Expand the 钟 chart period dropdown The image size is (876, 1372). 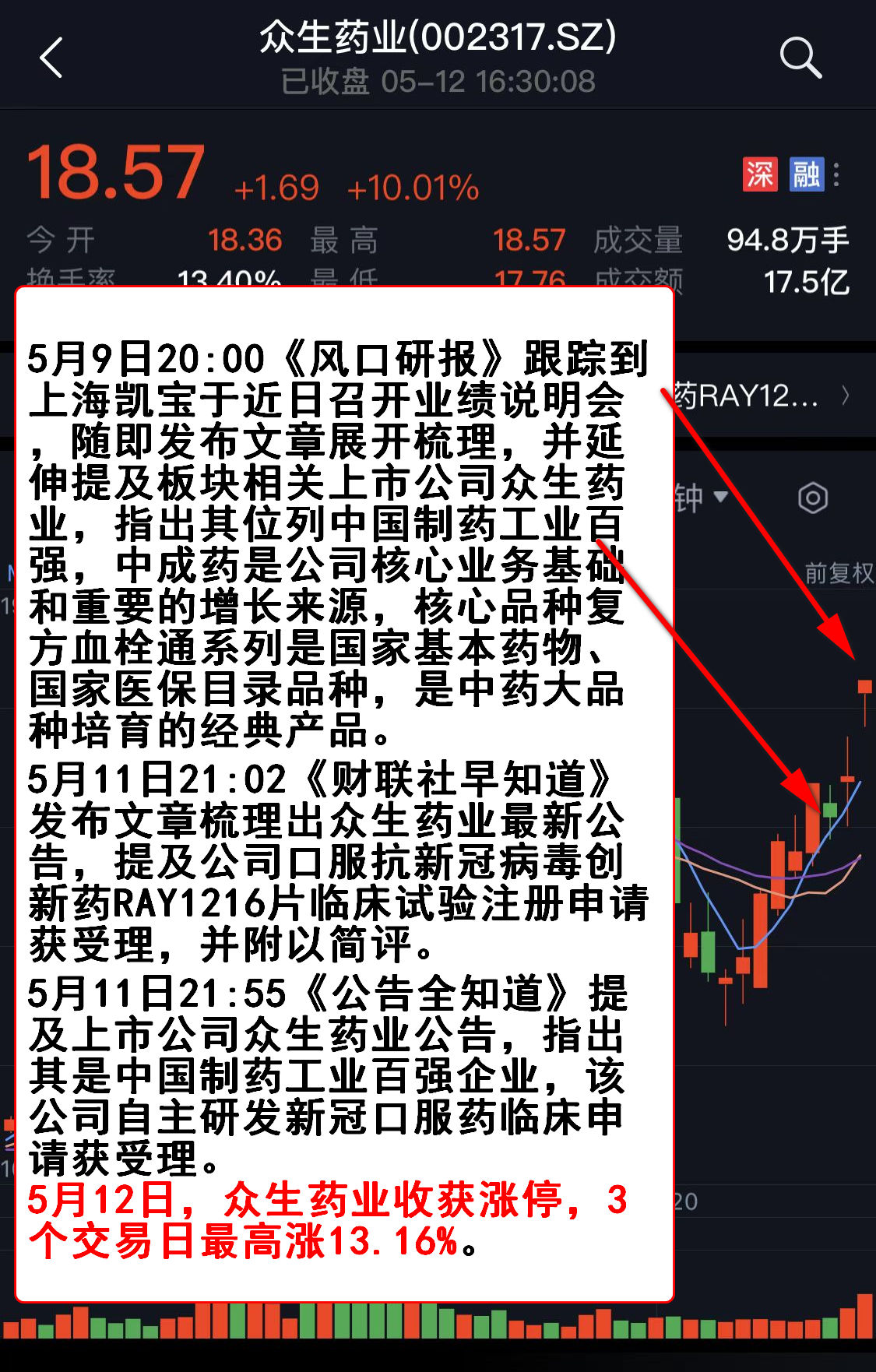point(701,498)
